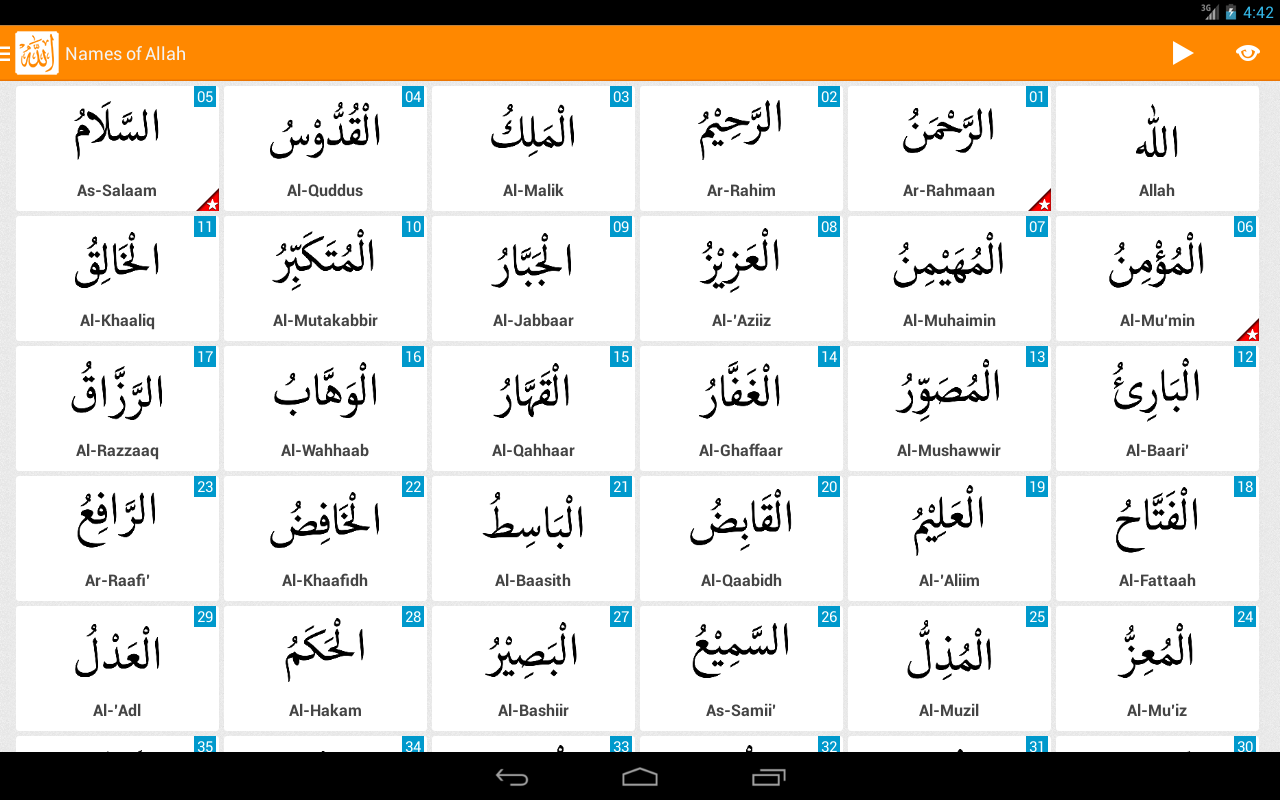The height and width of the screenshot is (800, 1280).
Task: View the Al-'Adl card
Action: tap(117, 668)
